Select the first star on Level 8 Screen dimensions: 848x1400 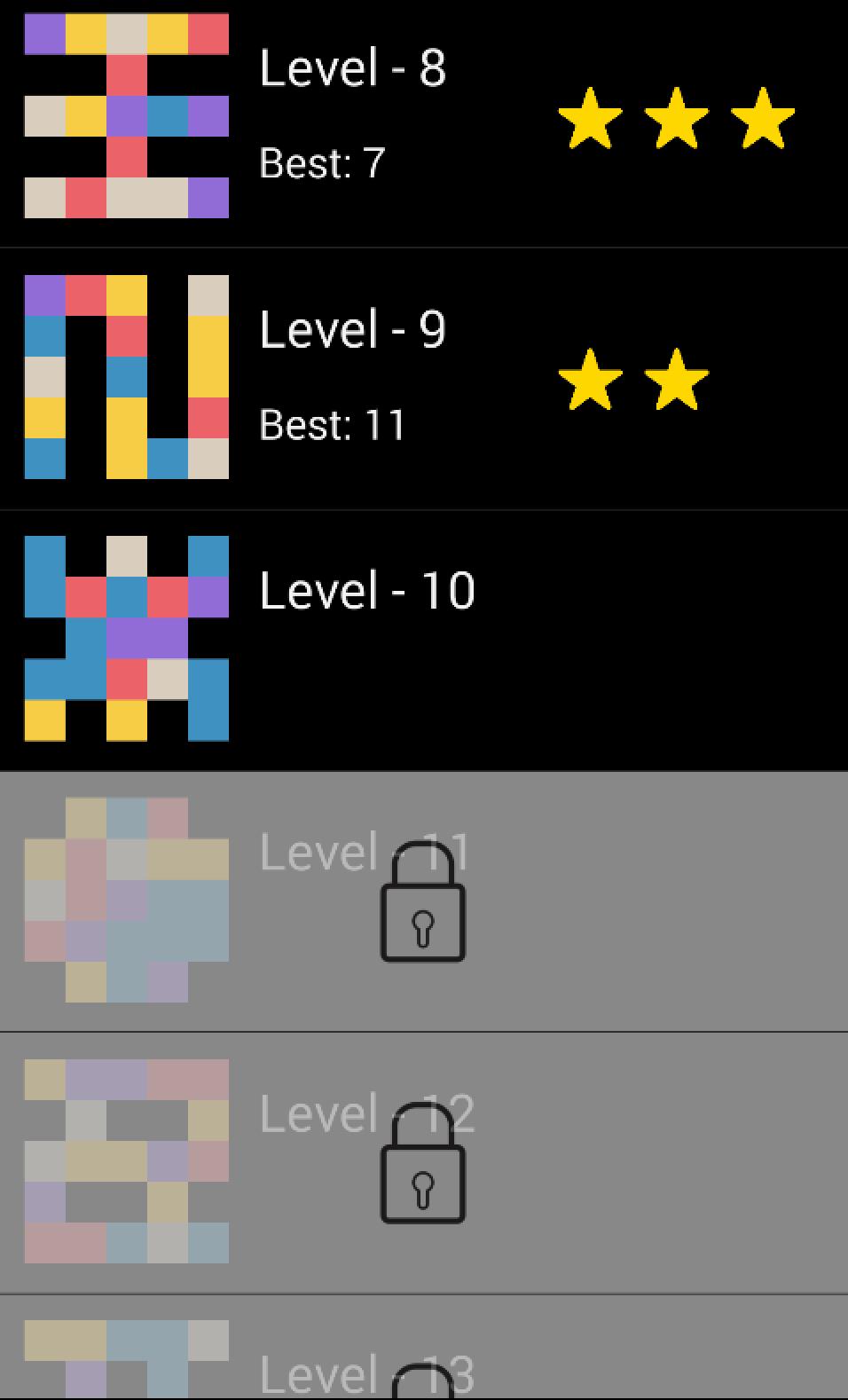coord(588,120)
